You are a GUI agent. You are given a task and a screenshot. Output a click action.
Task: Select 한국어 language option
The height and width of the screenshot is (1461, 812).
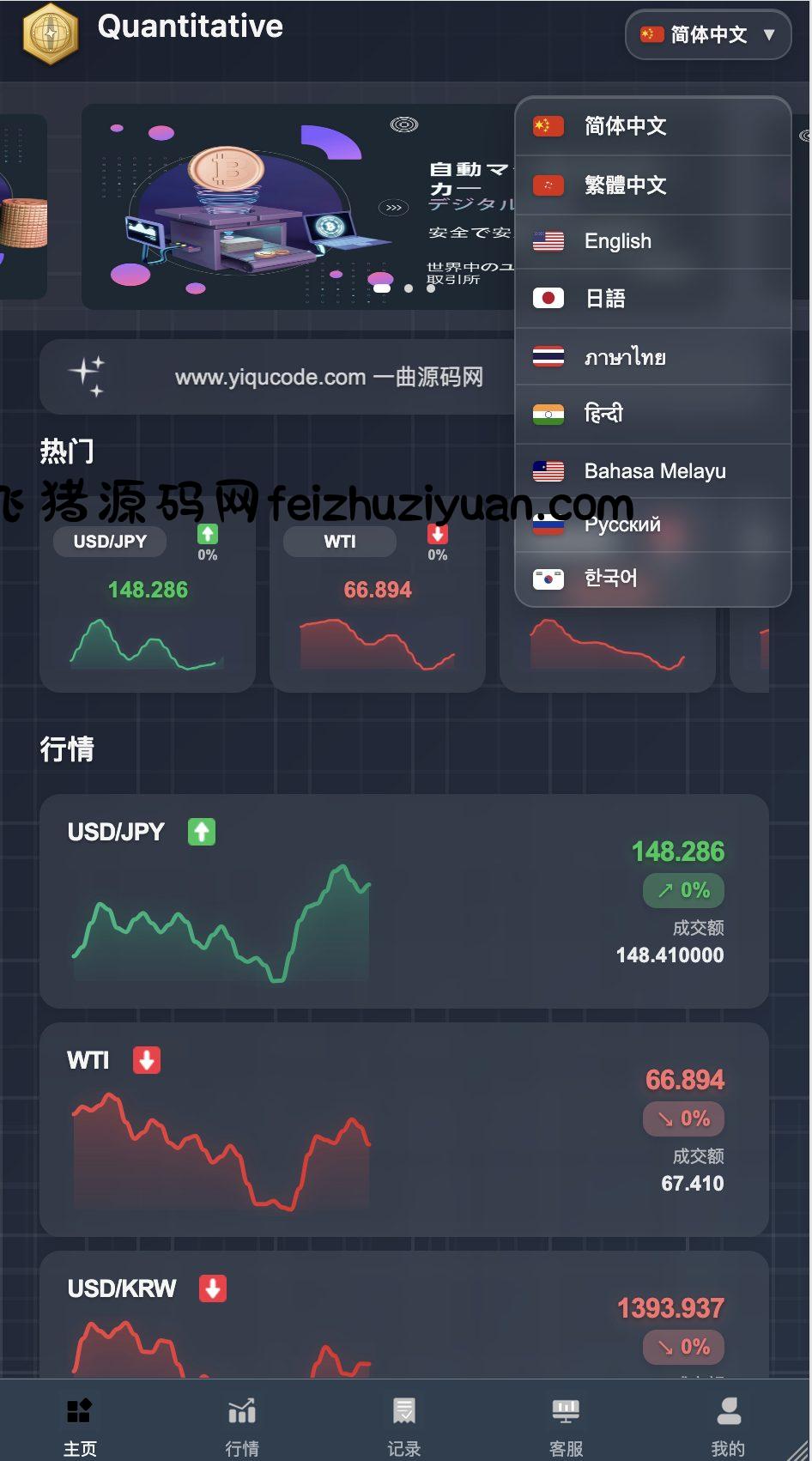[612, 578]
